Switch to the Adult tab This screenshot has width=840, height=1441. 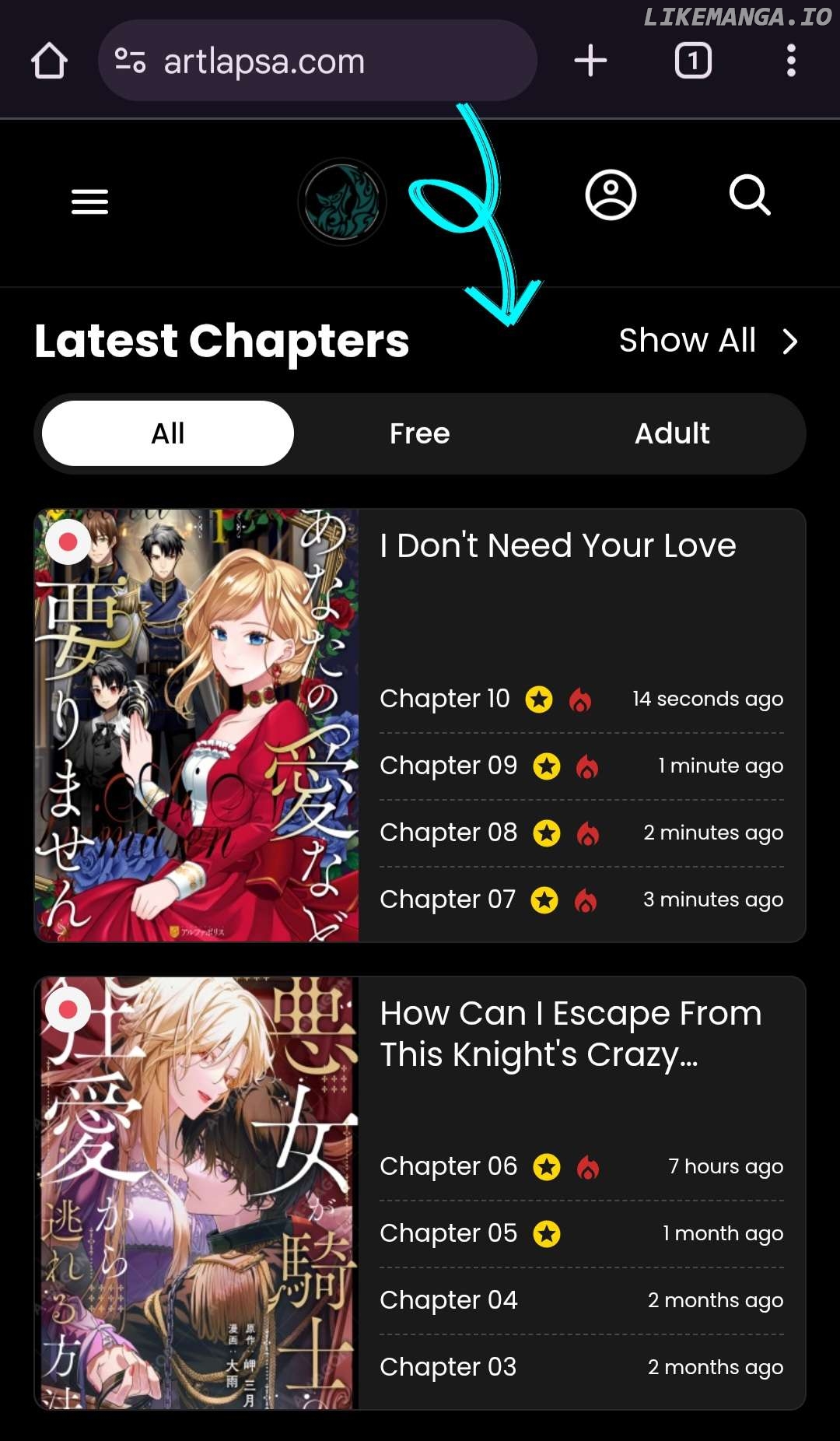672,433
